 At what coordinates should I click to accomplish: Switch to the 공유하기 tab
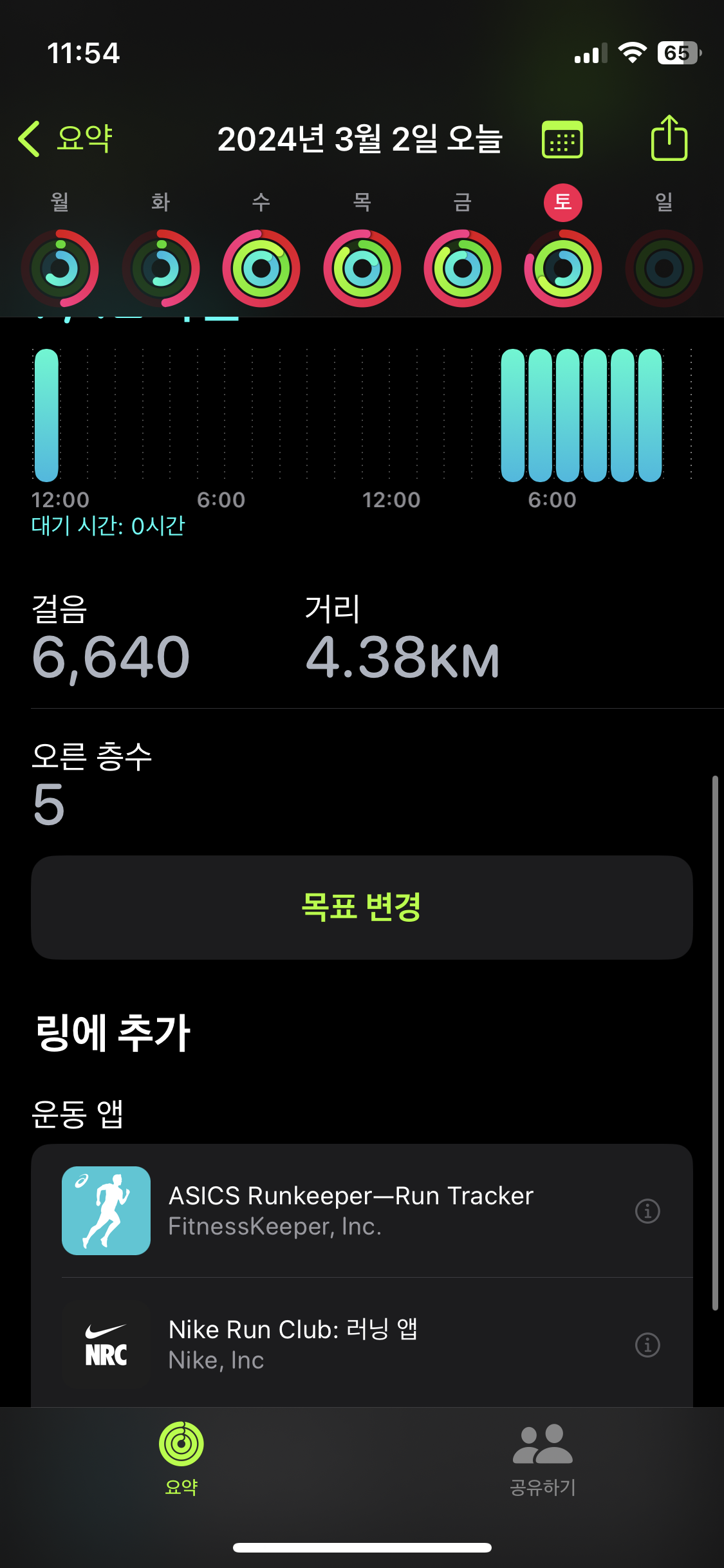[x=543, y=1459]
